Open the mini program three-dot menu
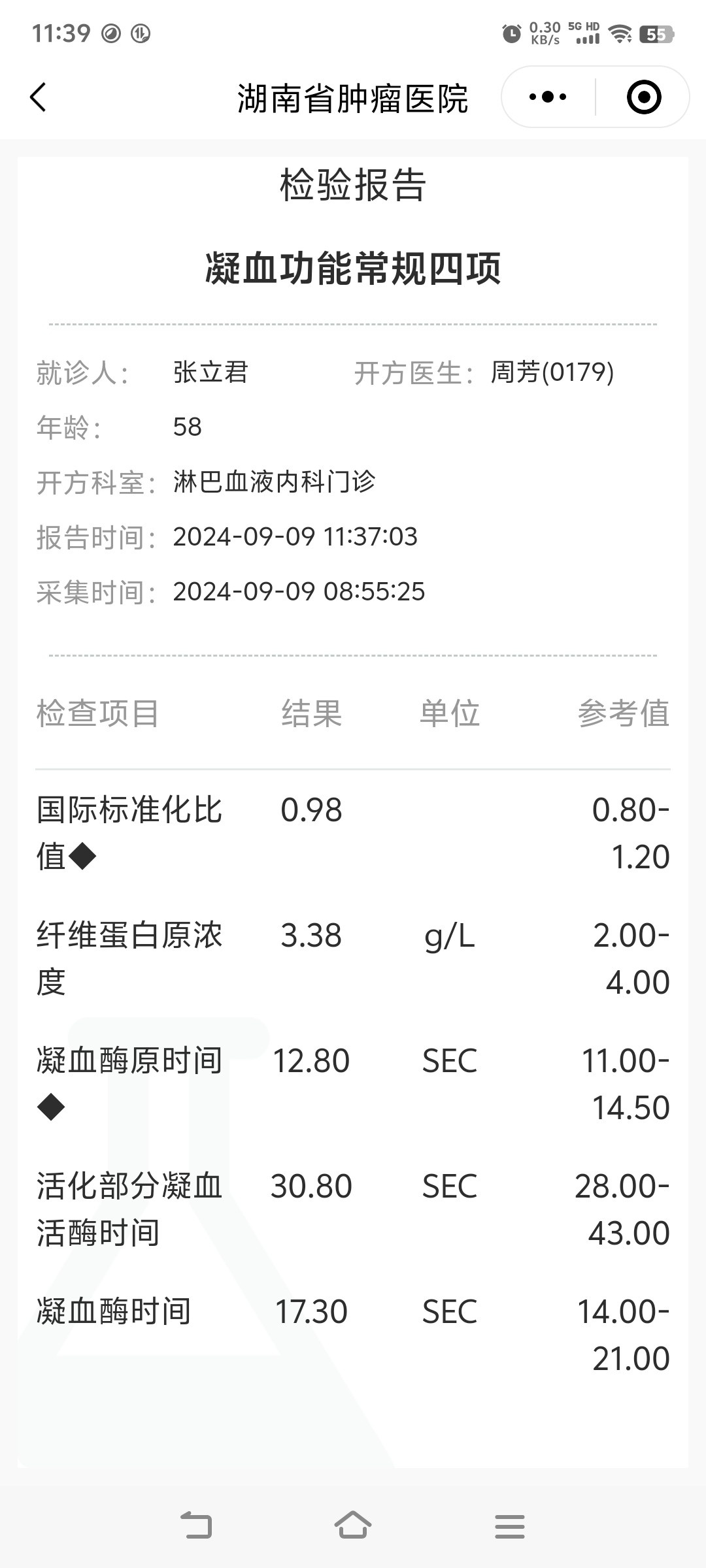The image size is (706, 1568). (x=548, y=97)
